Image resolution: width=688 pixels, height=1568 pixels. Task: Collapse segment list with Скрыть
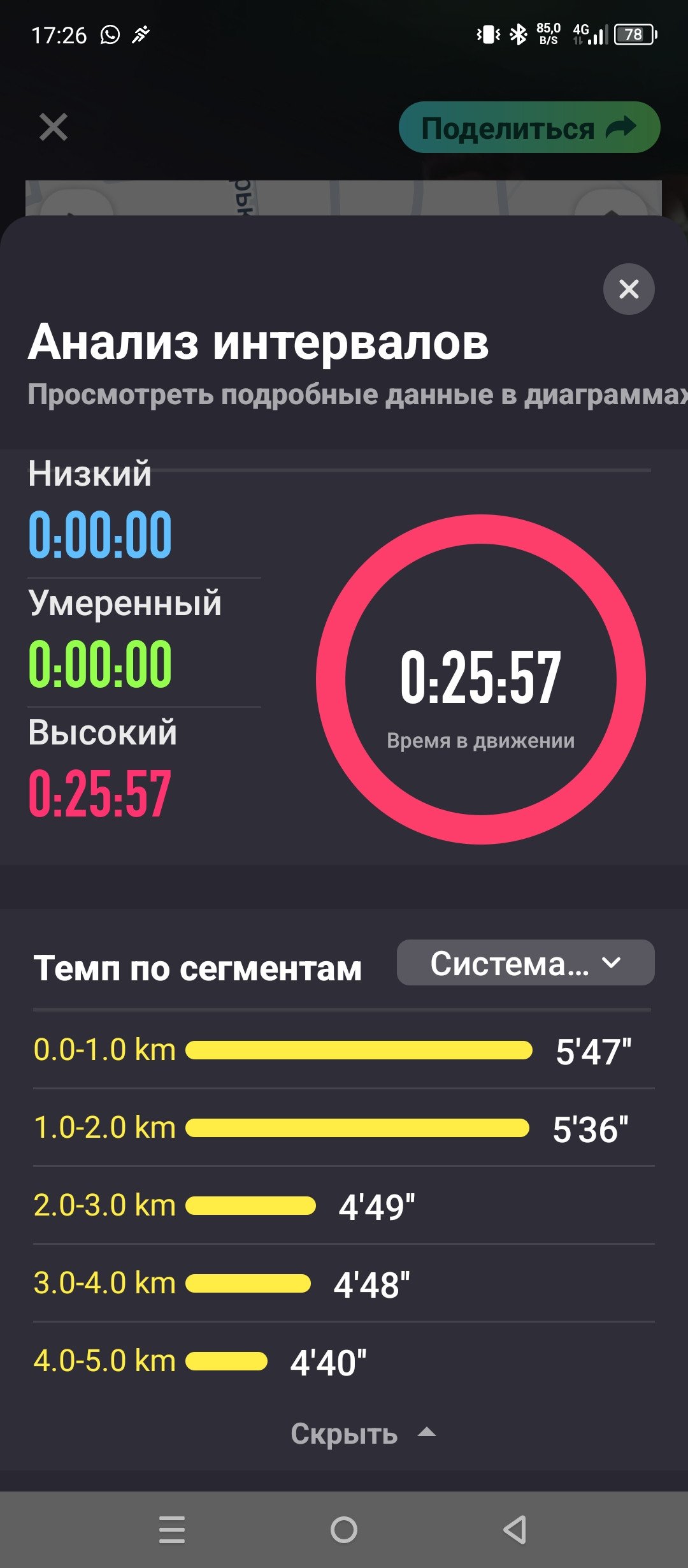point(363,1434)
